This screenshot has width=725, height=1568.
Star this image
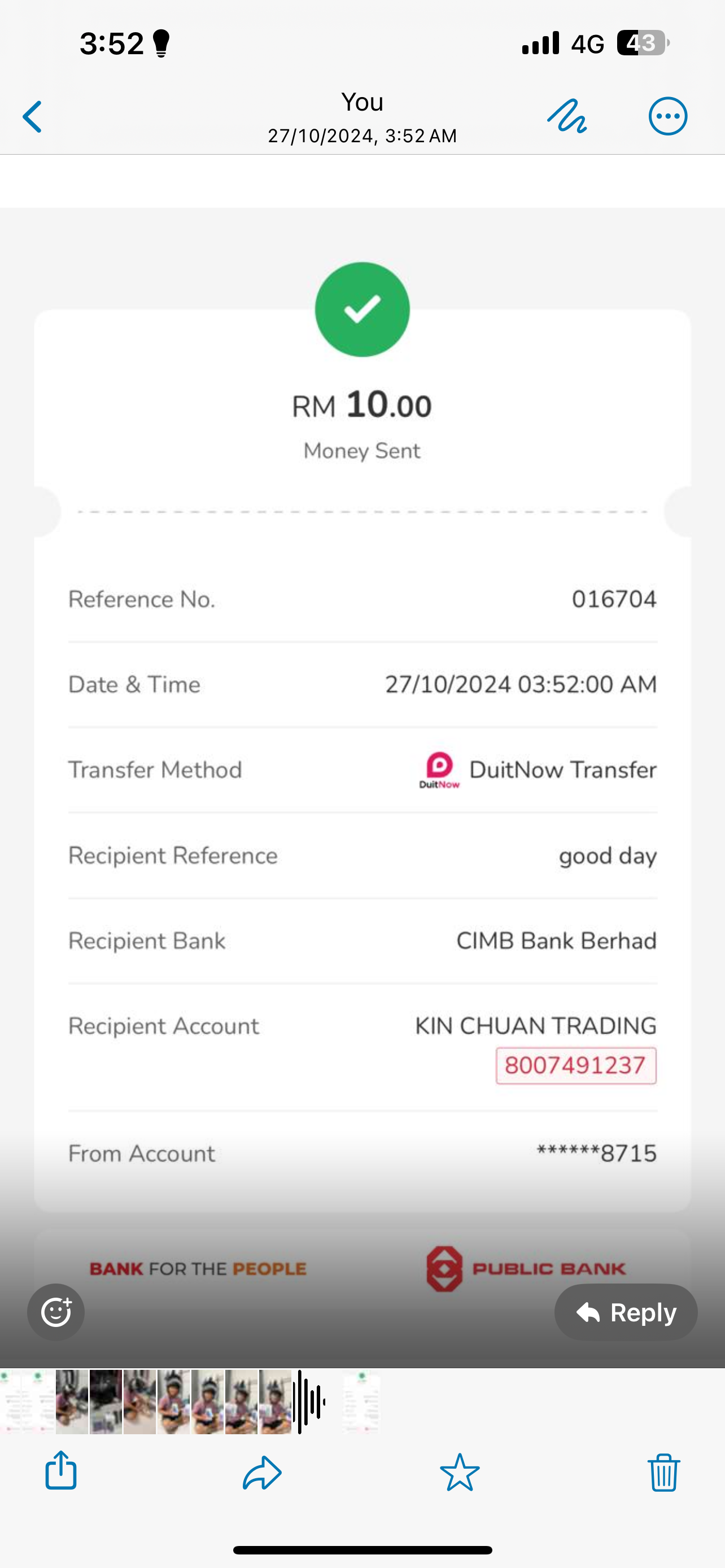460,1473
